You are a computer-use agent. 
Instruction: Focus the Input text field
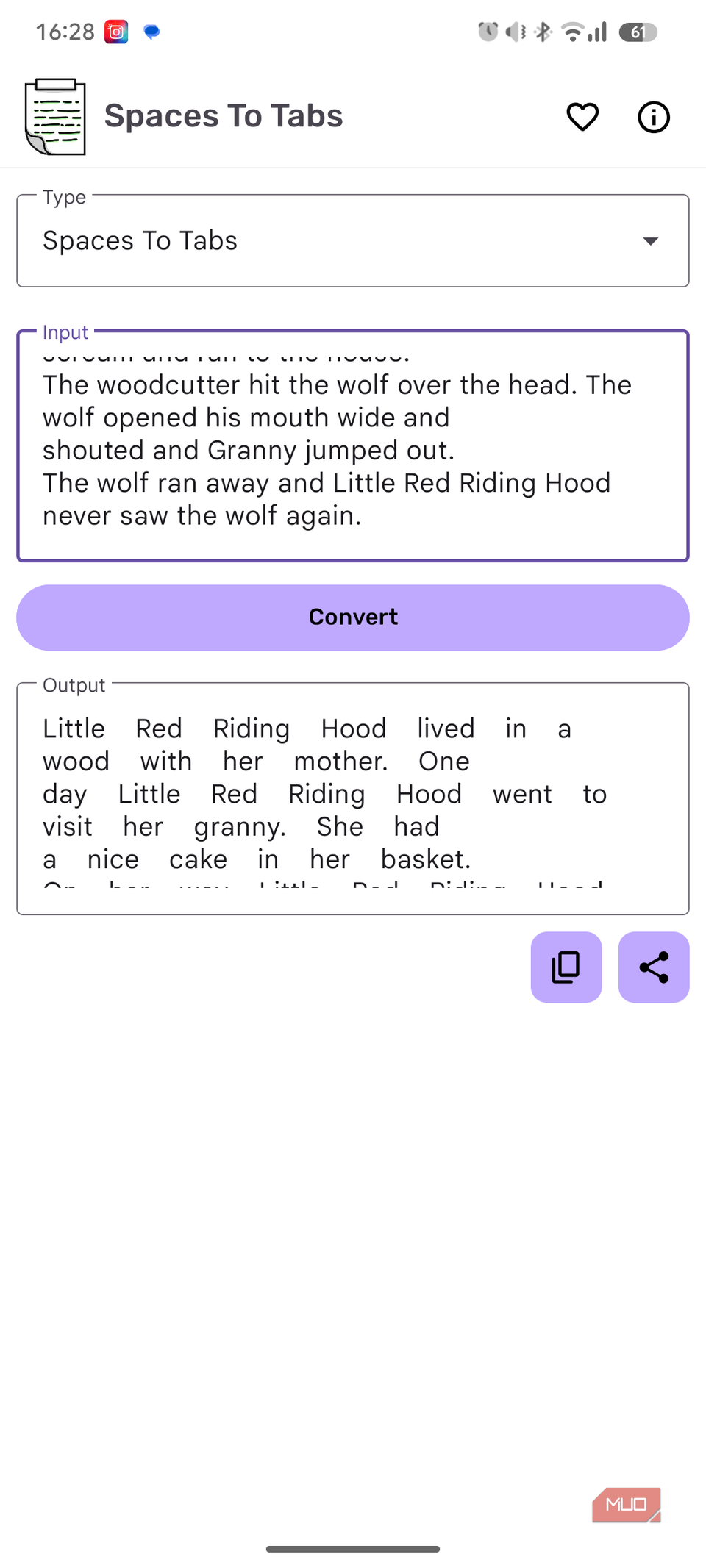tap(353, 446)
